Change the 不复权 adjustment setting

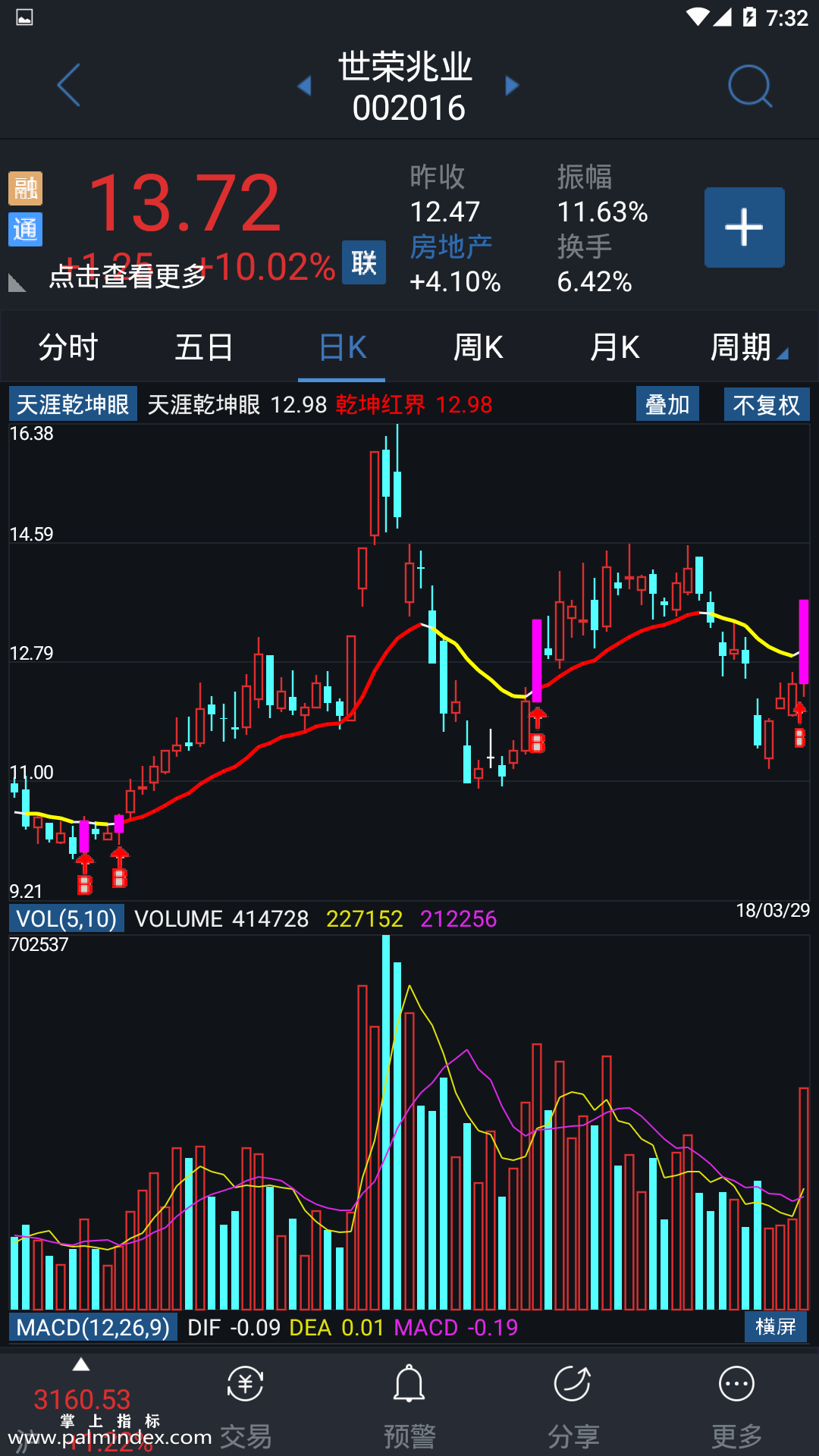(766, 404)
